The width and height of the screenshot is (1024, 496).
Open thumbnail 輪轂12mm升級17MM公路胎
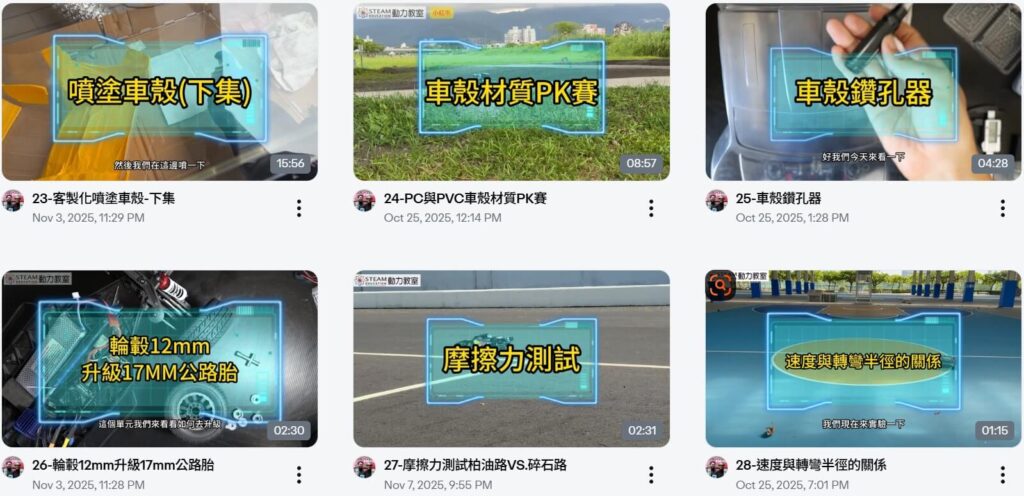(x=160, y=358)
